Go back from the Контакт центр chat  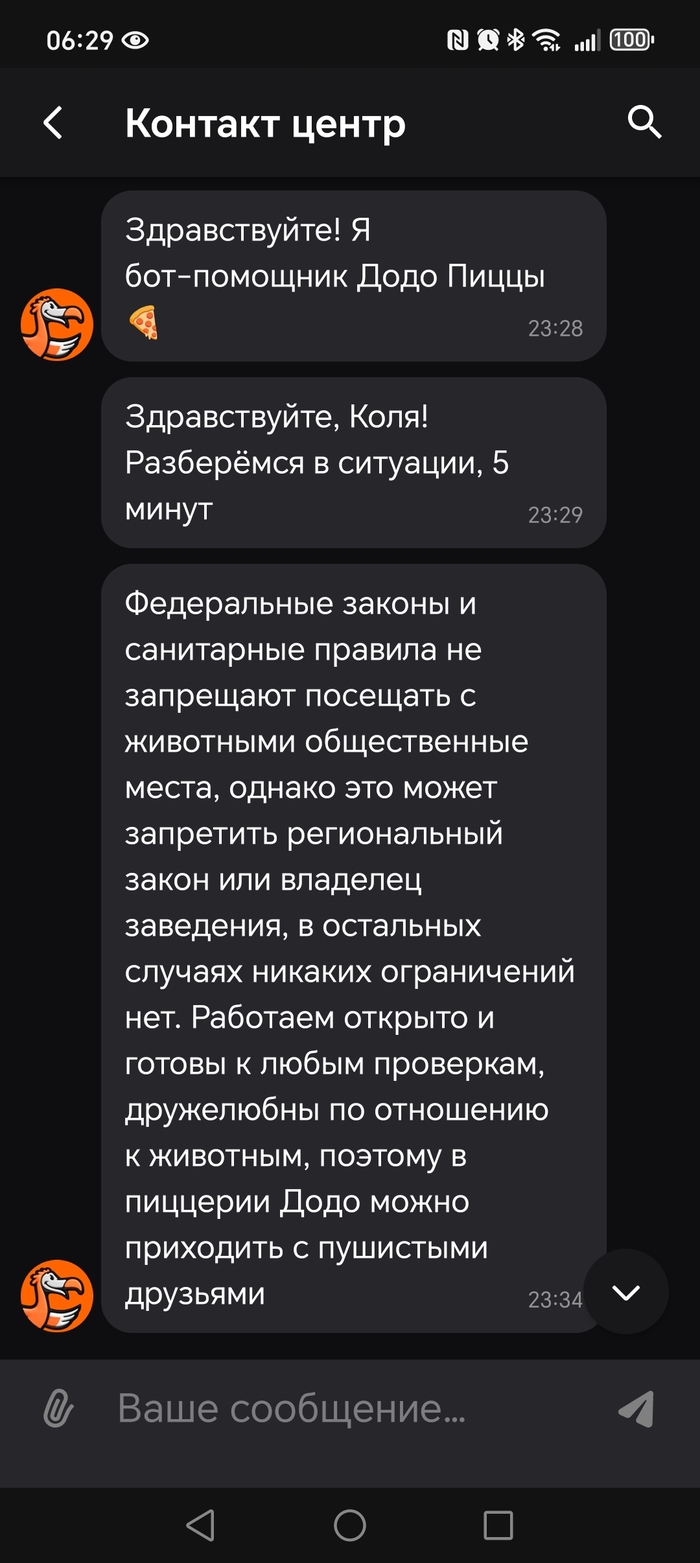click(x=53, y=124)
